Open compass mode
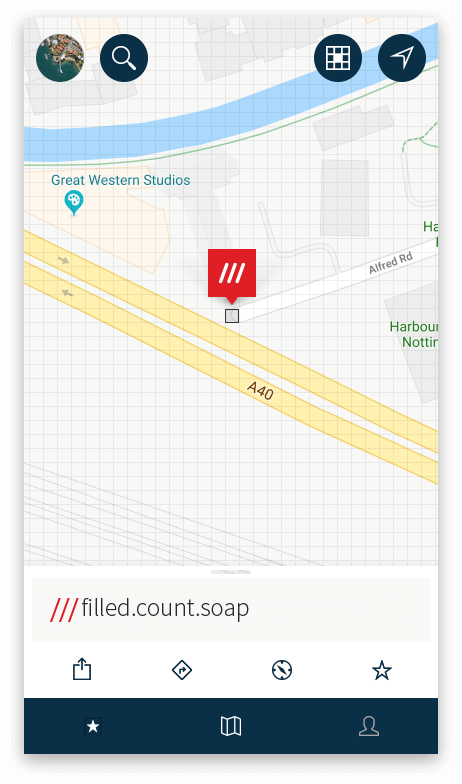 pyautogui.click(x=282, y=670)
